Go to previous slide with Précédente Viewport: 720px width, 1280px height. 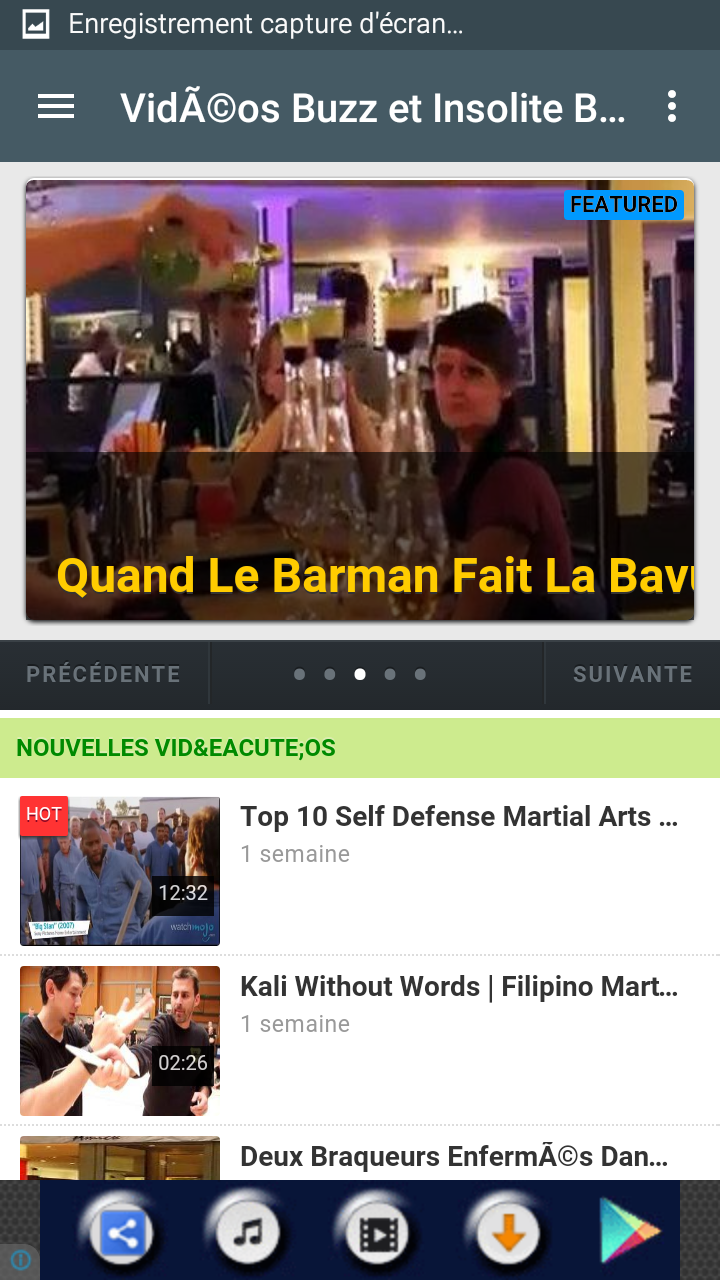[x=104, y=674]
